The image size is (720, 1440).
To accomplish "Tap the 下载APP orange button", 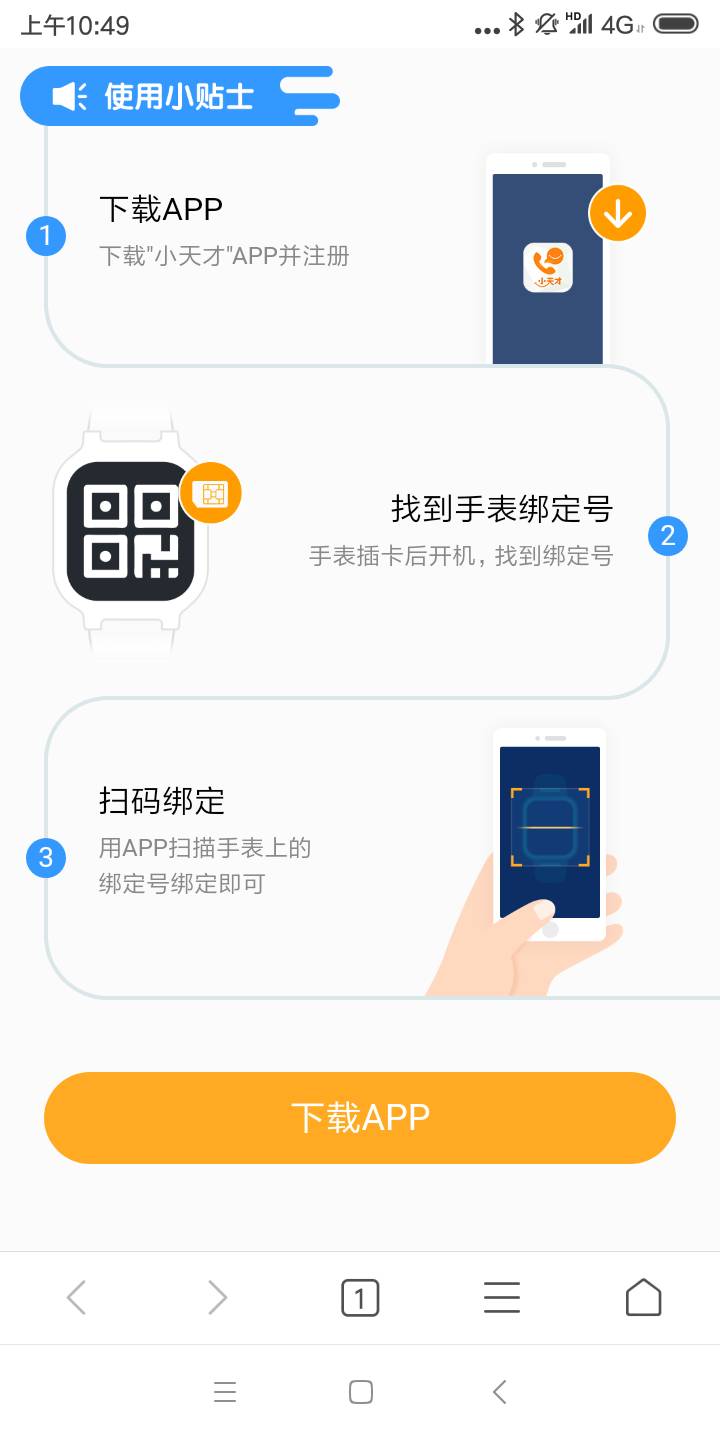I will coord(359,1117).
